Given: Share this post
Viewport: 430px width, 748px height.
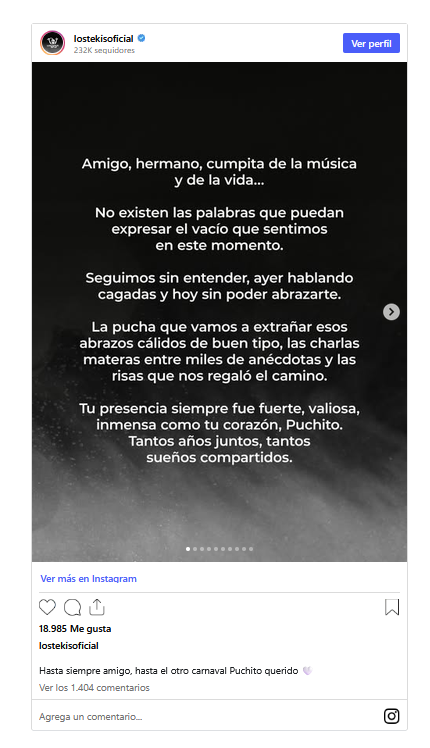Looking at the screenshot, I should (97, 607).
